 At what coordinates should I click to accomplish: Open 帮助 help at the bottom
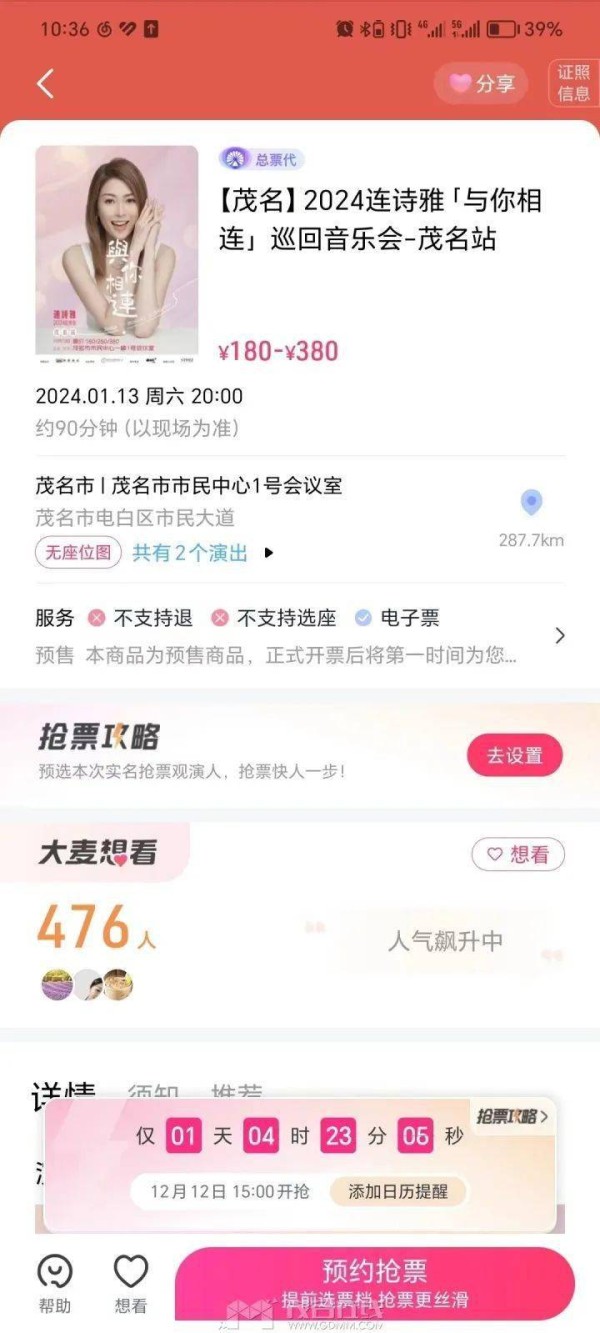55,1284
